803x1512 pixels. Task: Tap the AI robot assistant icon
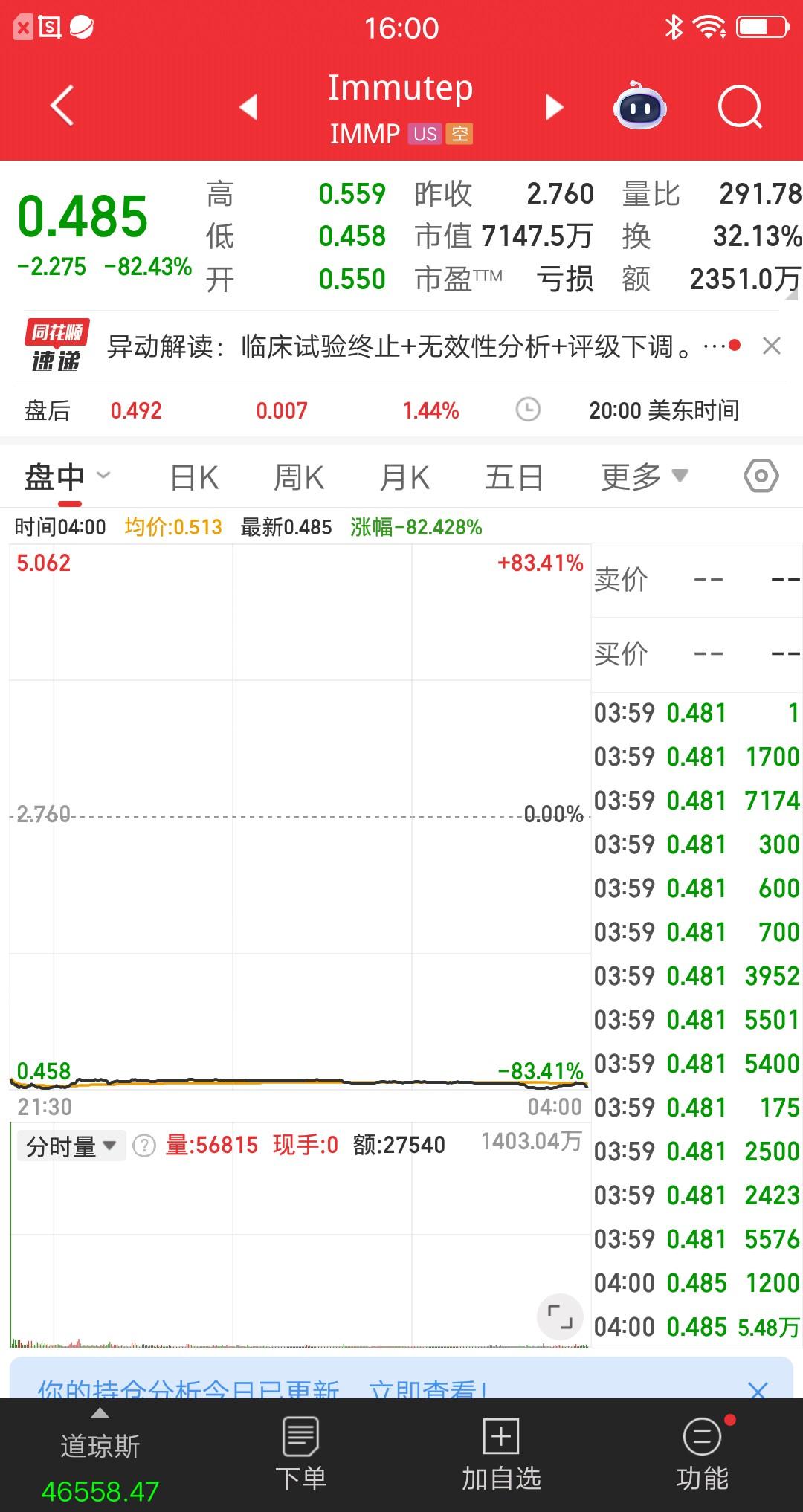(x=639, y=106)
